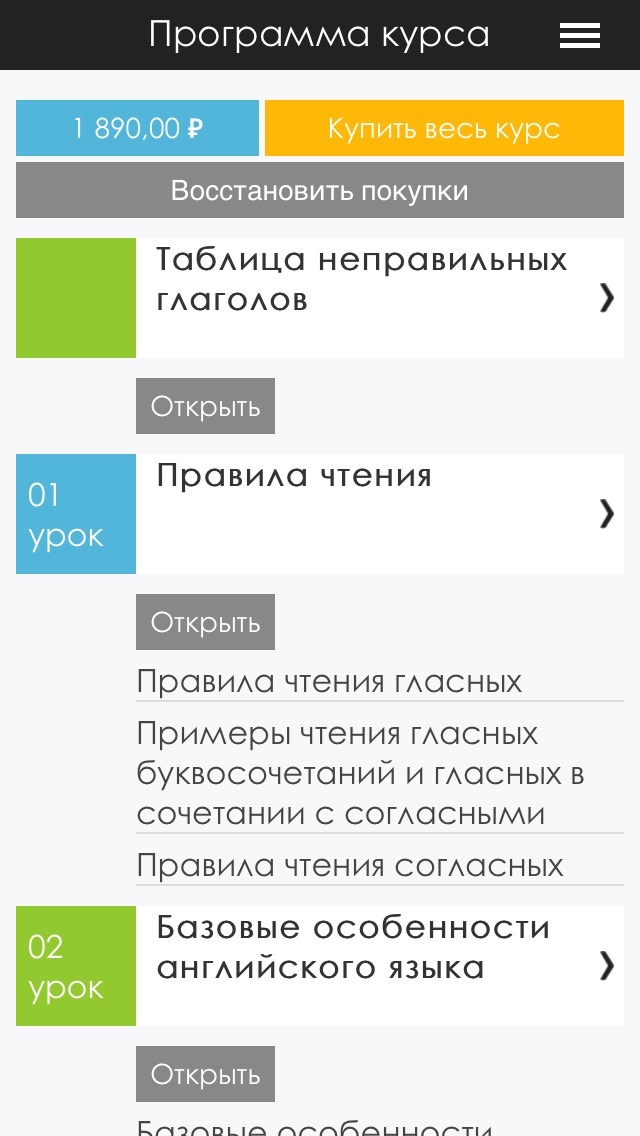Open lesson 01 Правила чтения

pyautogui.click(x=379, y=514)
